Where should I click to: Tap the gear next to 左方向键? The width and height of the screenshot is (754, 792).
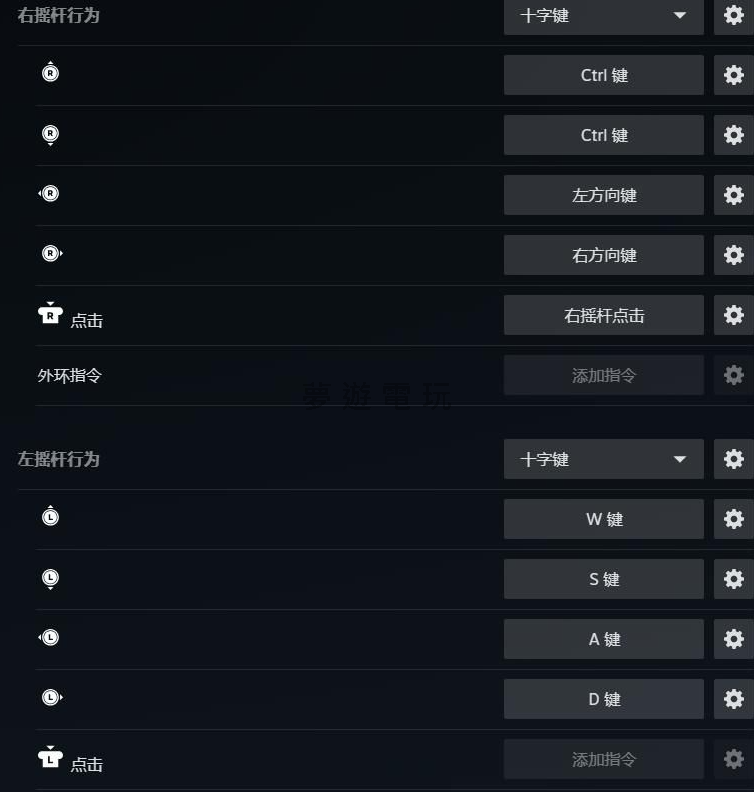click(733, 195)
